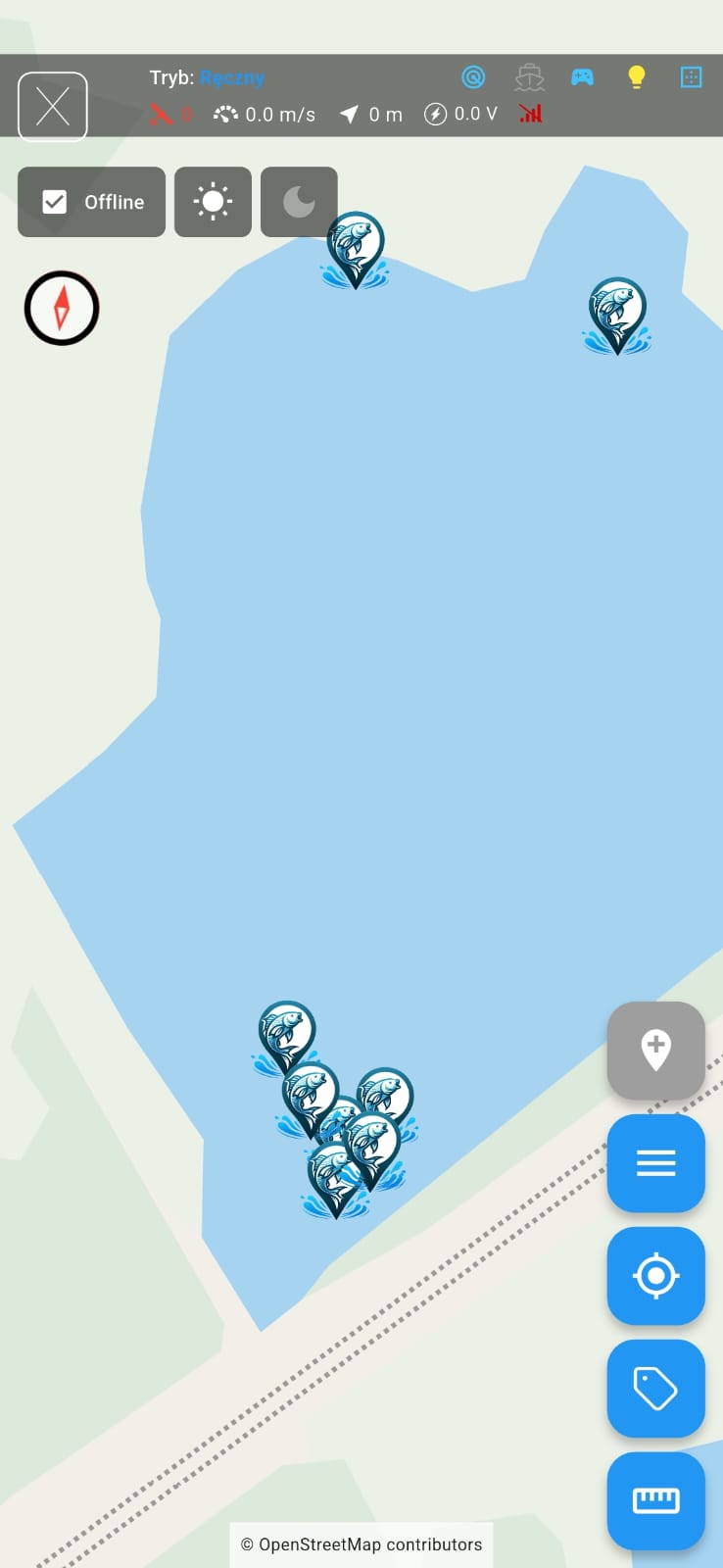Tap the boat icon in the top bar
Viewport: 723px width, 1568px height.
pyautogui.click(x=529, y=76)
